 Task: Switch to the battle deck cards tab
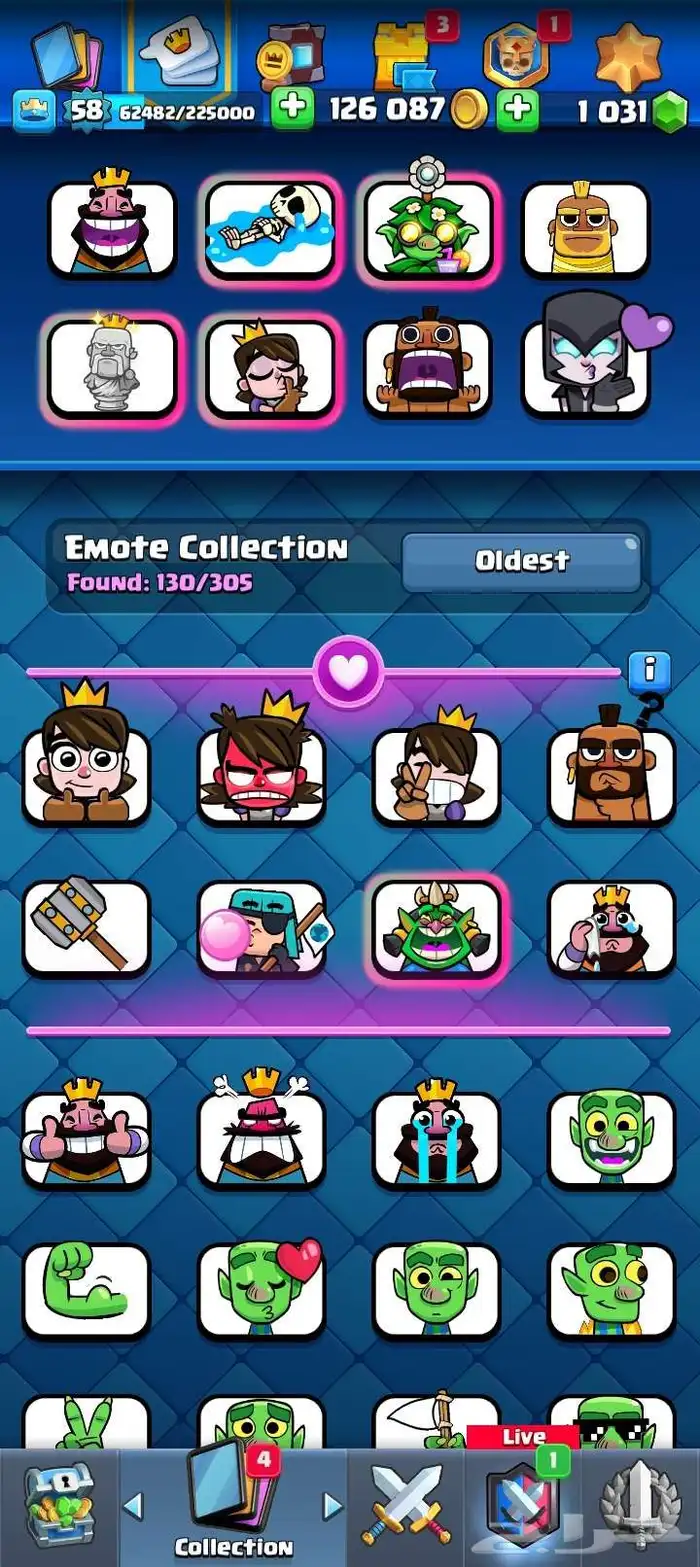[66, 55]
